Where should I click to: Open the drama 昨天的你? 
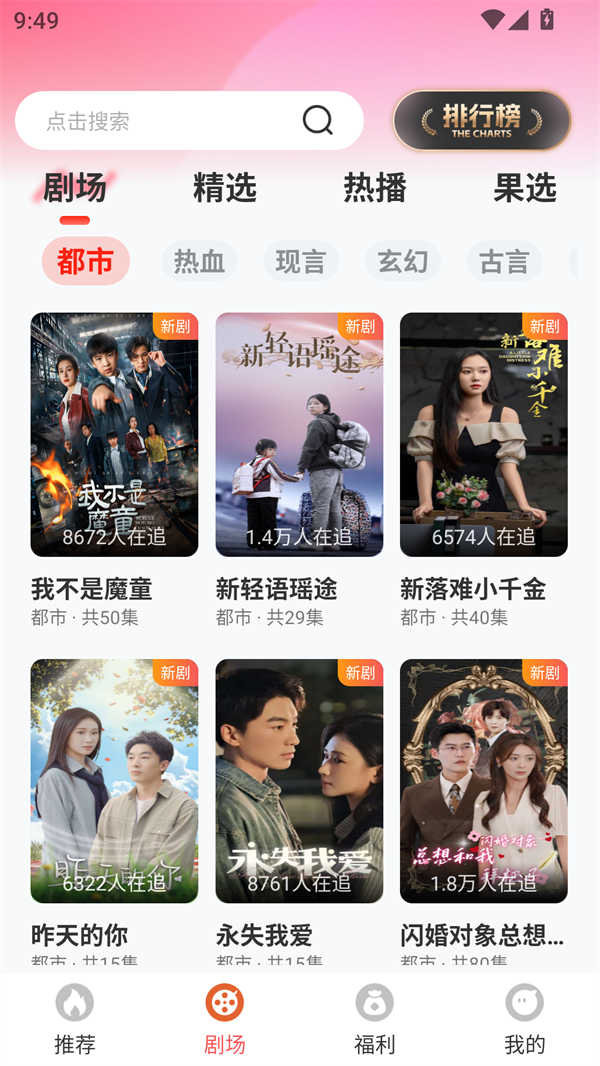pyautogui.click(x=114, y=781)
